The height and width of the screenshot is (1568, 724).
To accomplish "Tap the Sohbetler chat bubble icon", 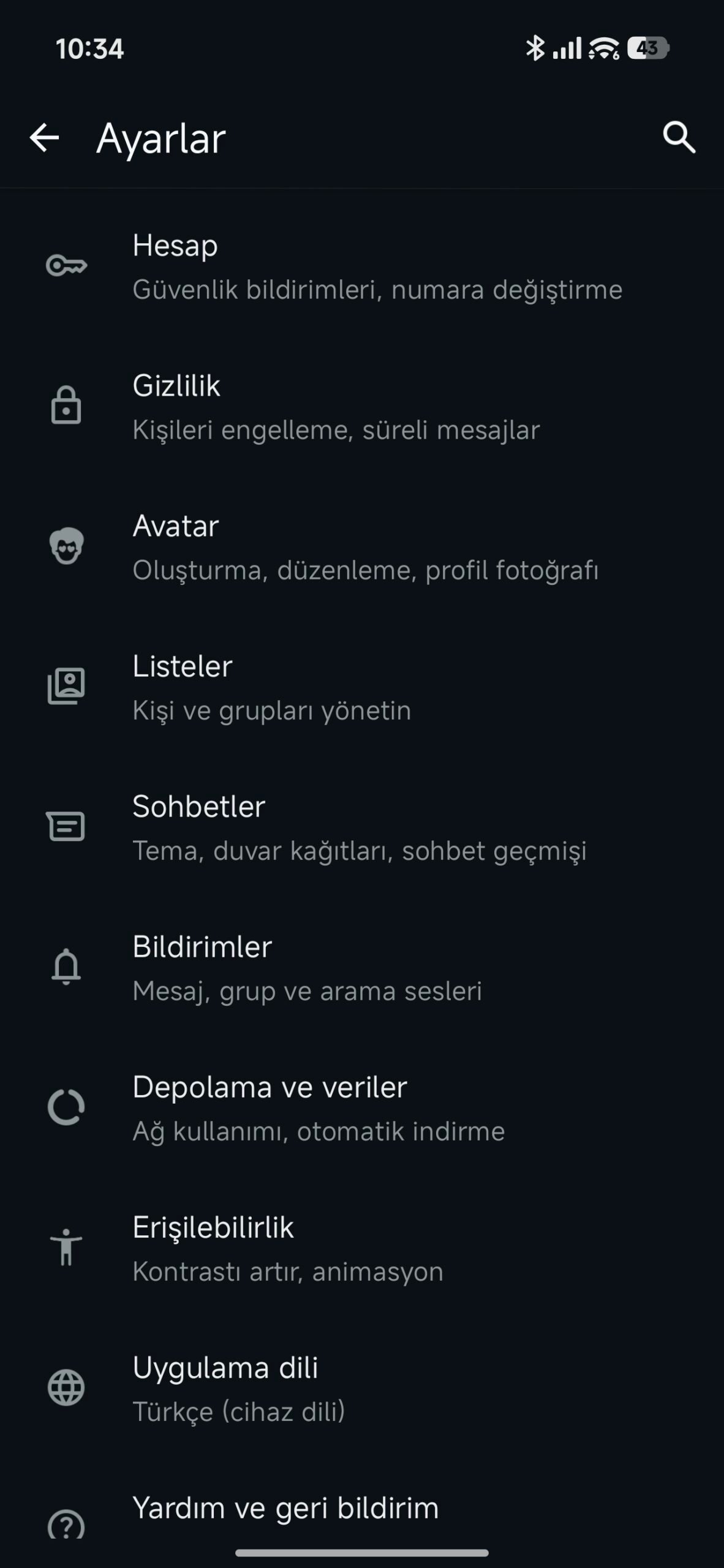I will click(67, 826).
